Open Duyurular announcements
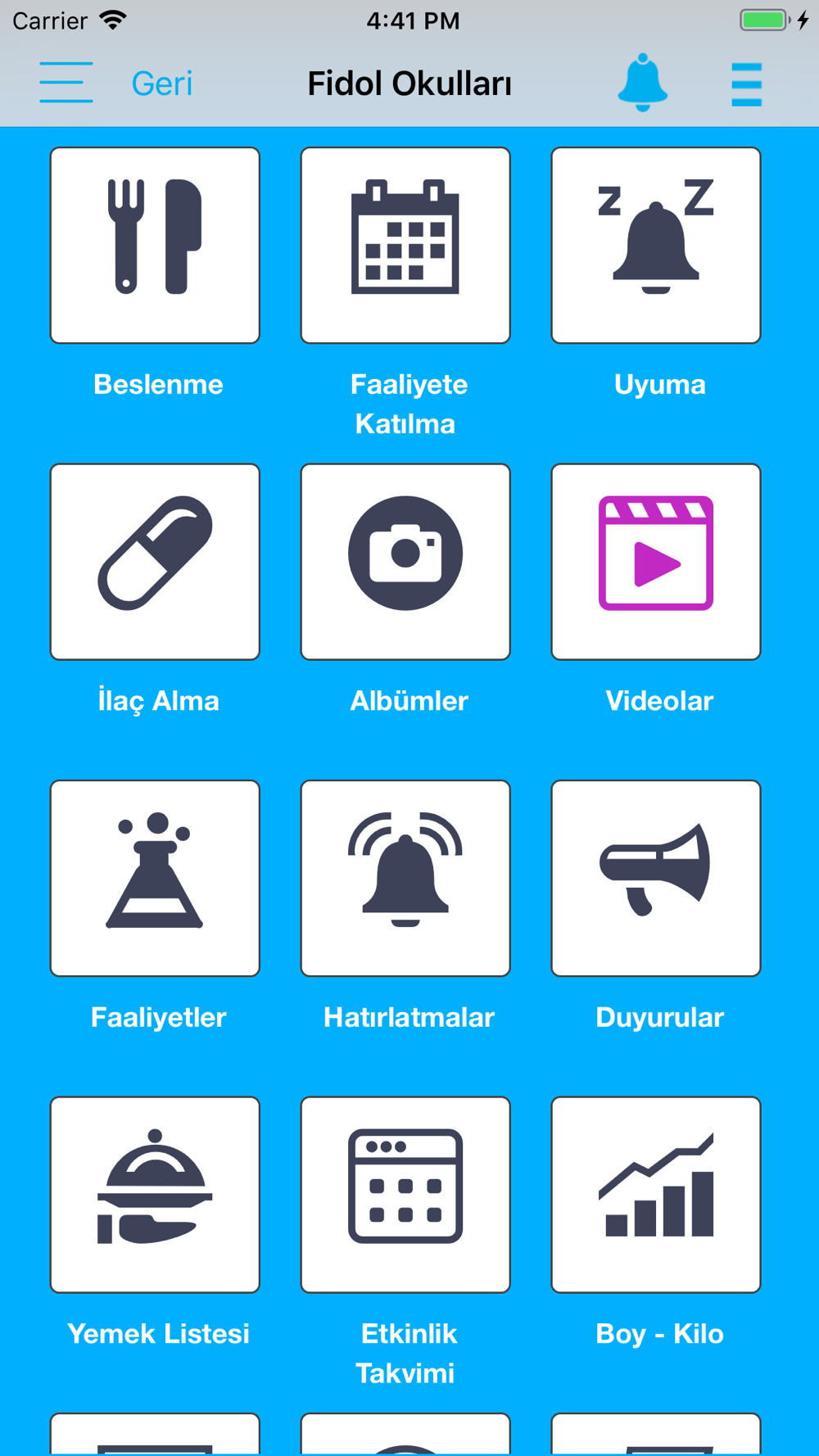The width and height of the screenshot is (819, 1456). click(x=656, y=878)
